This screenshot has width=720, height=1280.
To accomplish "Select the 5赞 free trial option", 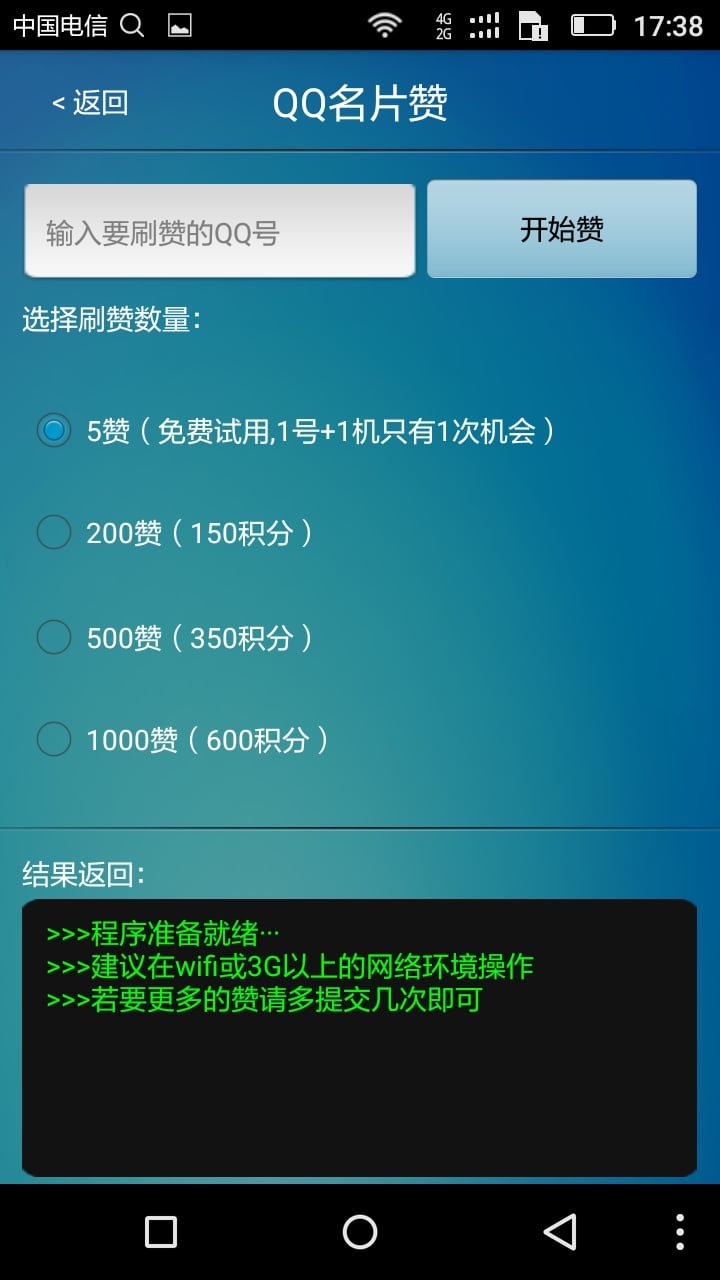I will point(54,430).
